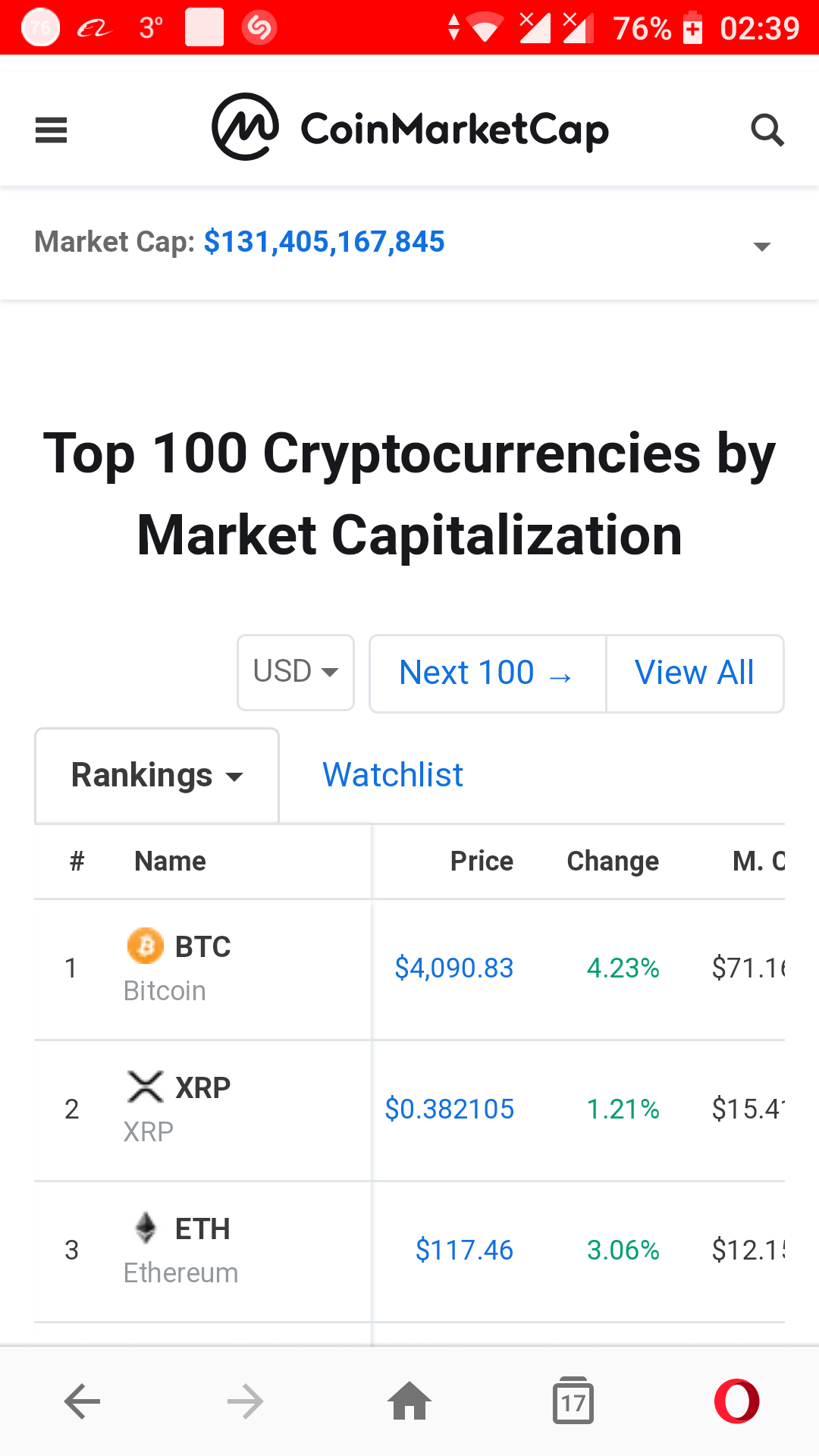Screen dimensions: 819x1456
Task: Sort the table by Name column
Action: point(170,861)
